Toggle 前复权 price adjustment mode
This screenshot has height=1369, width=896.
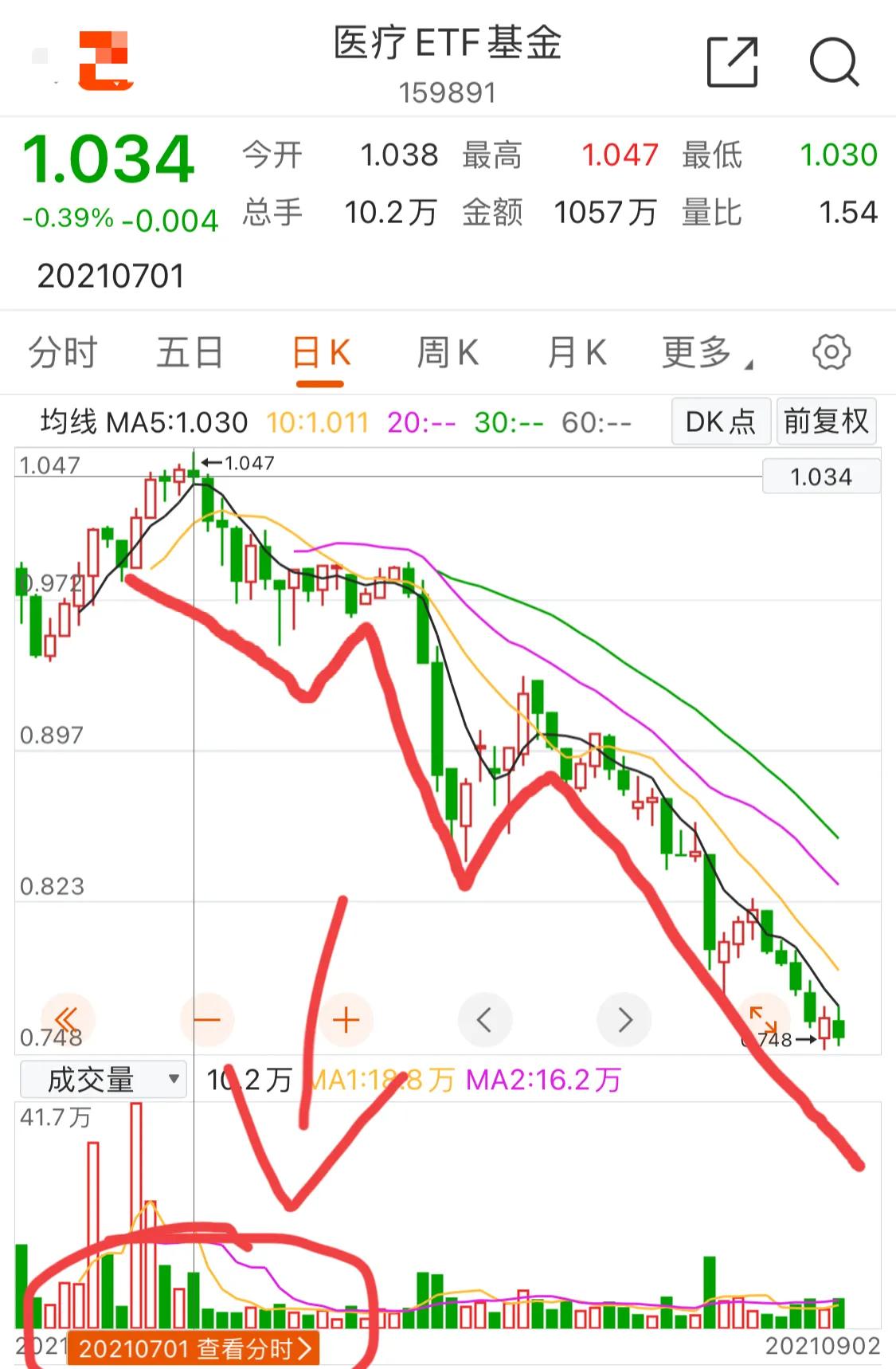[x=826, y=421]
